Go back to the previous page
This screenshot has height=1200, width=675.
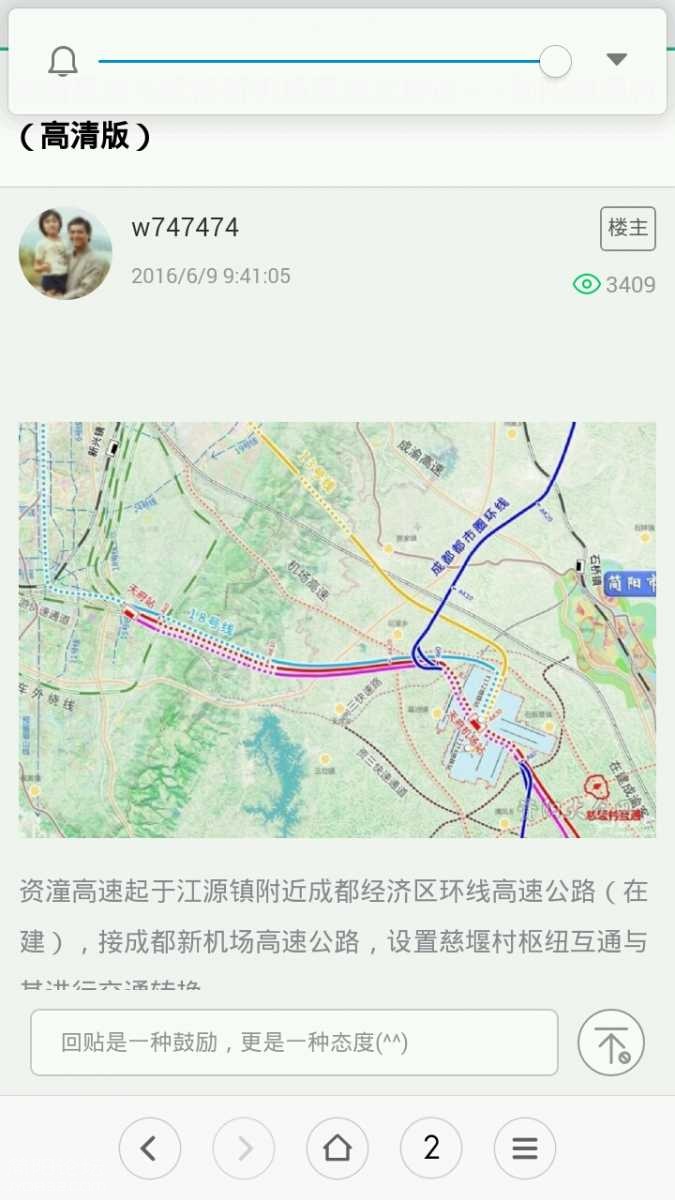[x=149, y=1148]
